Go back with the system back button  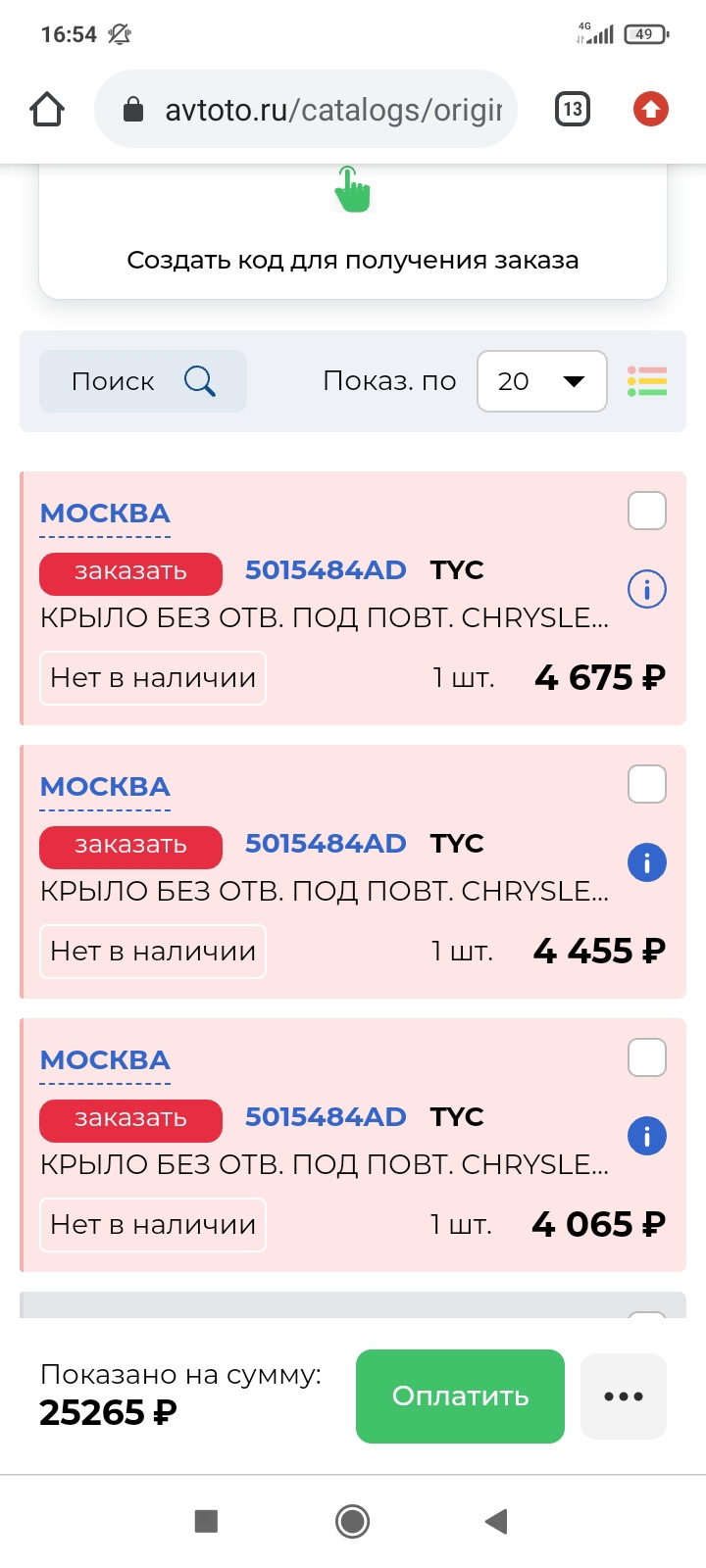click(497, 1521)
